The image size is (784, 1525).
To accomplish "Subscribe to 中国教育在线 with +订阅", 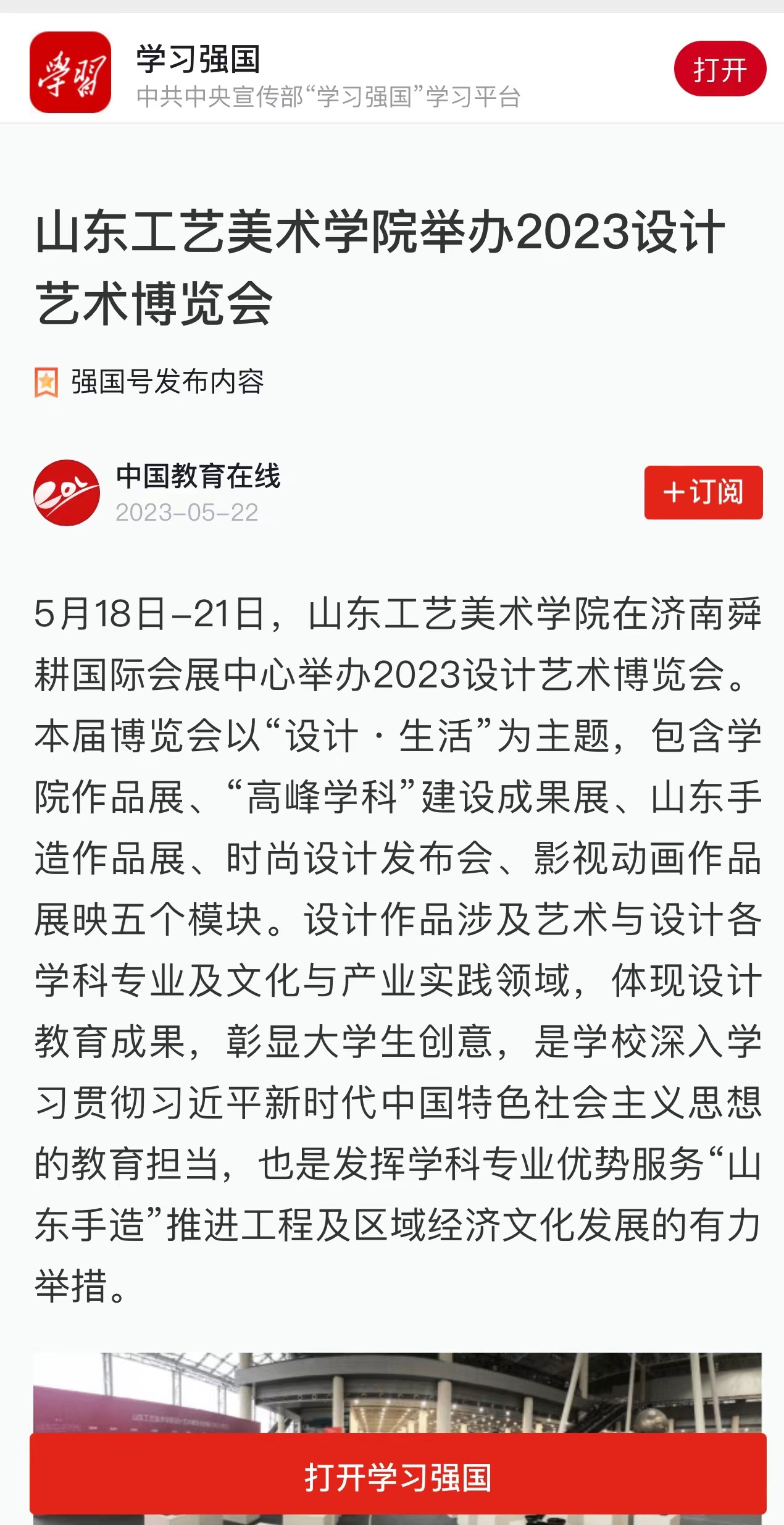I will [x=703, y=492].
